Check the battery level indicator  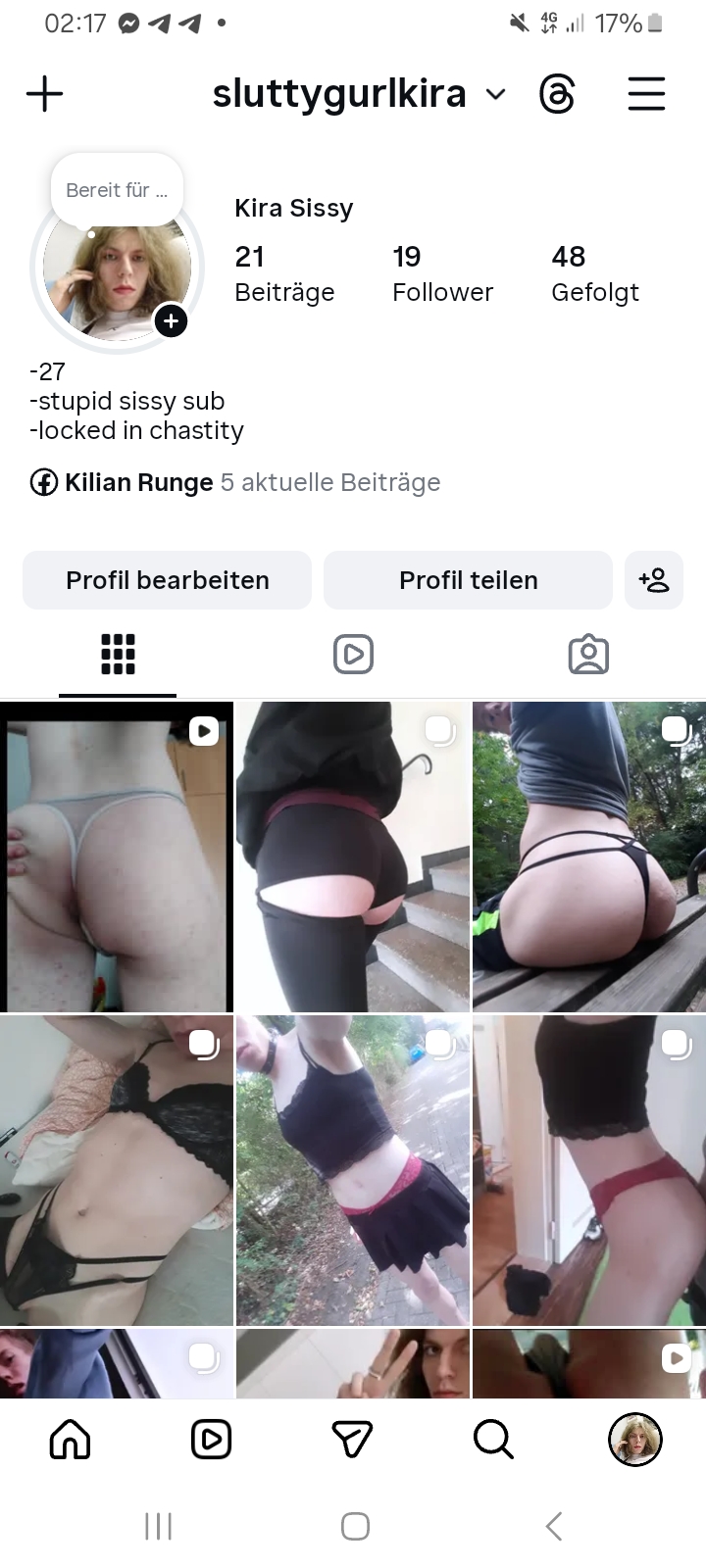click(655, 23)
